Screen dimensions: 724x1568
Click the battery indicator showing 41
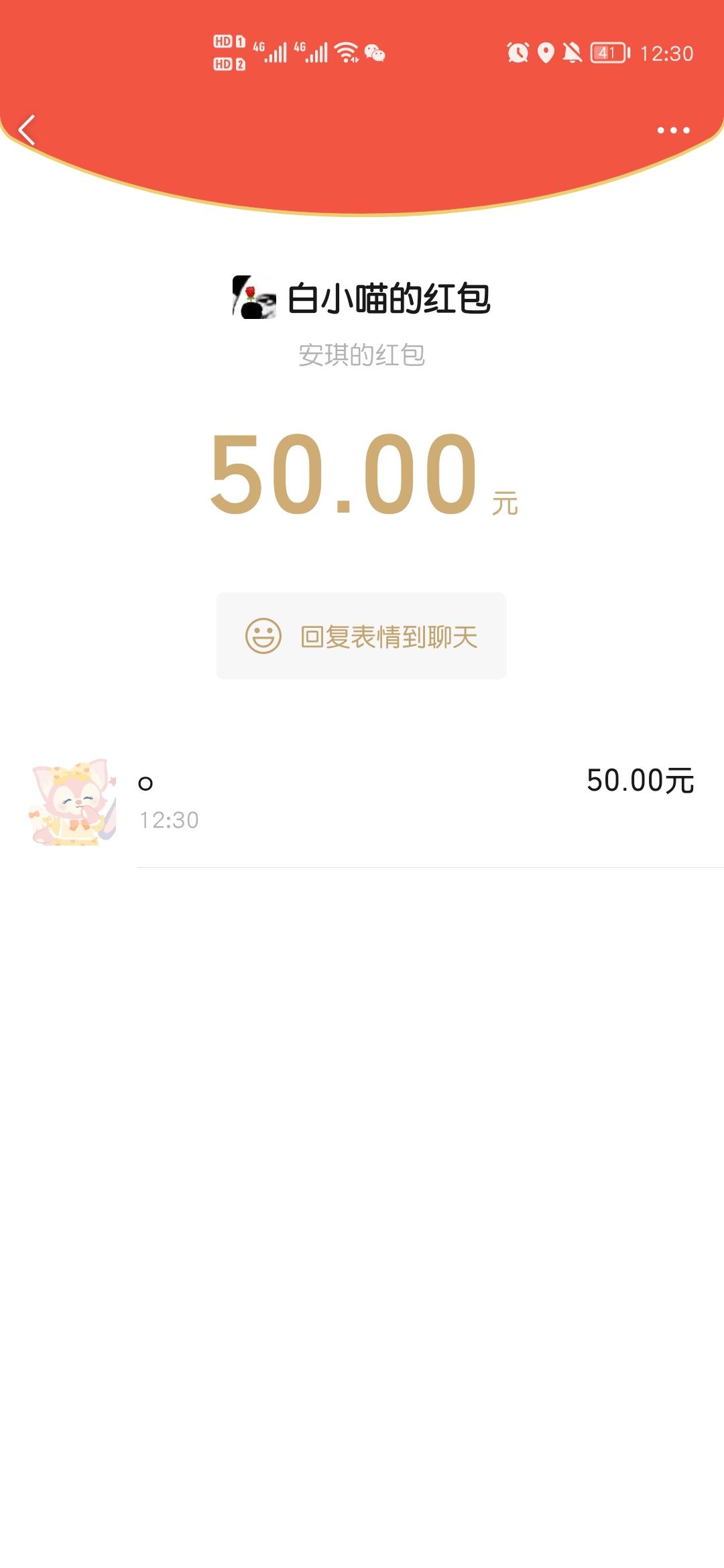[x=605, y=52]
